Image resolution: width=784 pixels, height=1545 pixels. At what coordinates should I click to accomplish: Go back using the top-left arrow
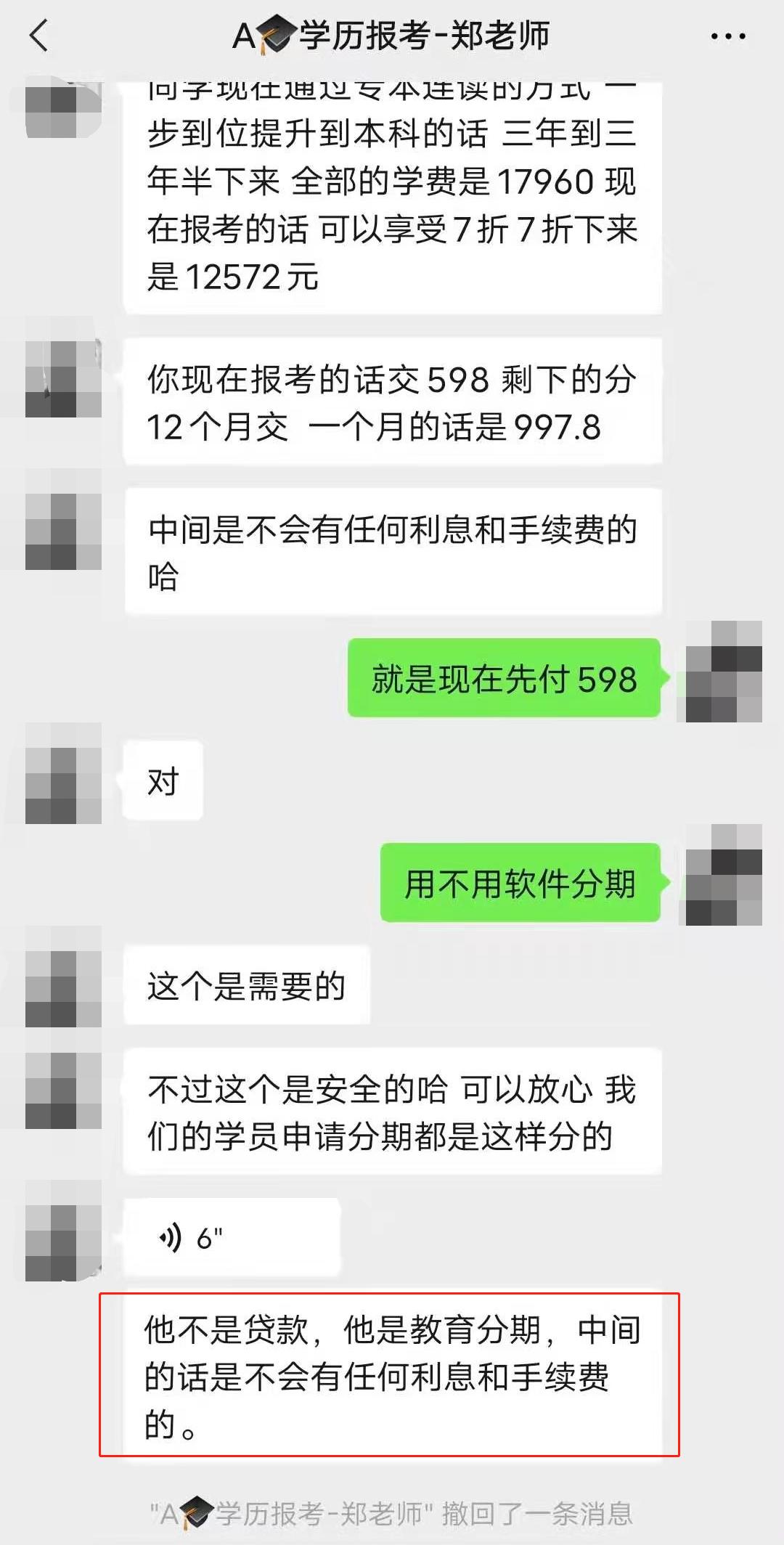[x=39, y=36]
